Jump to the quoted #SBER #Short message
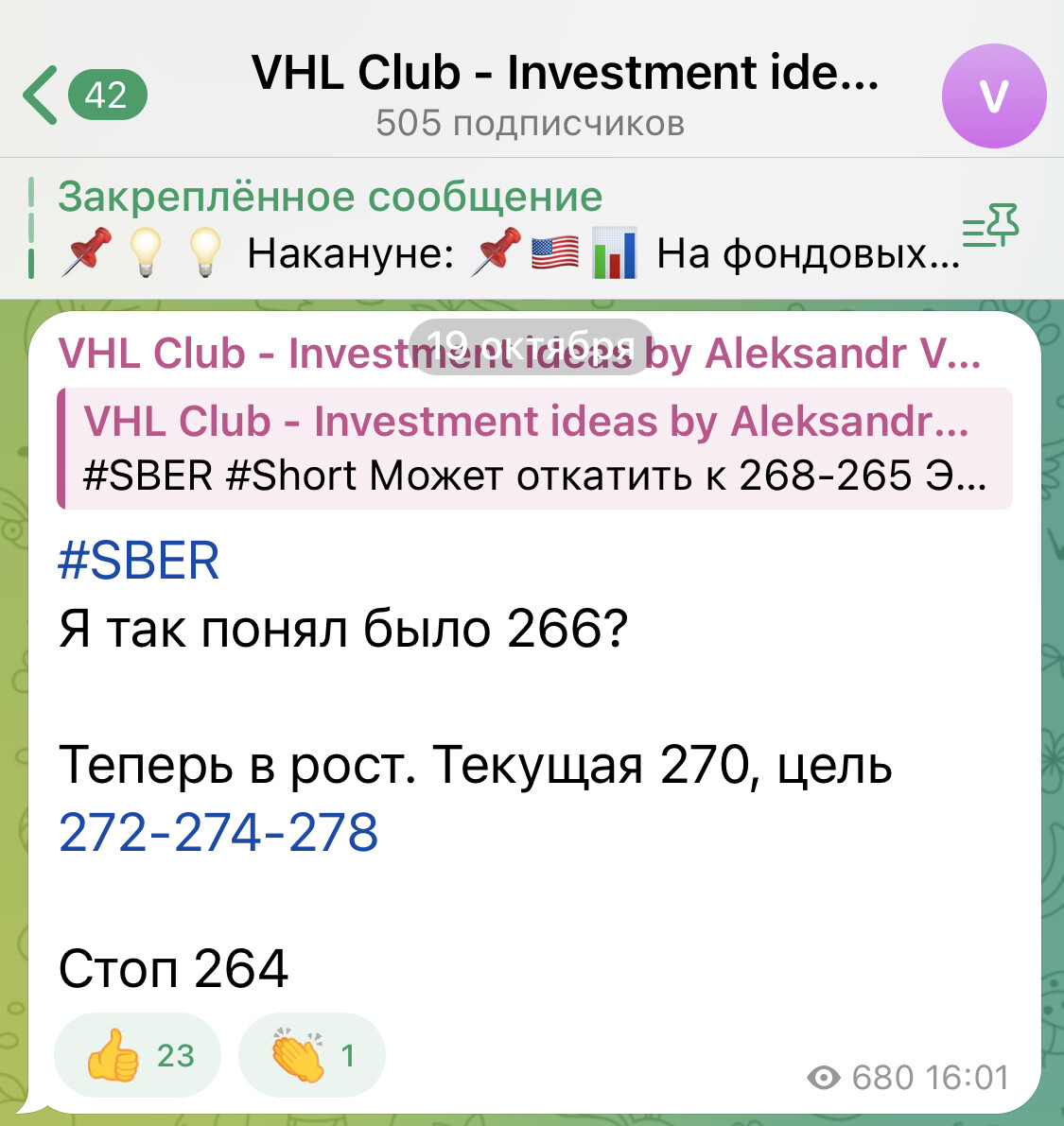The height and width of the screenshot is (1126, 1064). pyautogui.click(x=534, y=449)
